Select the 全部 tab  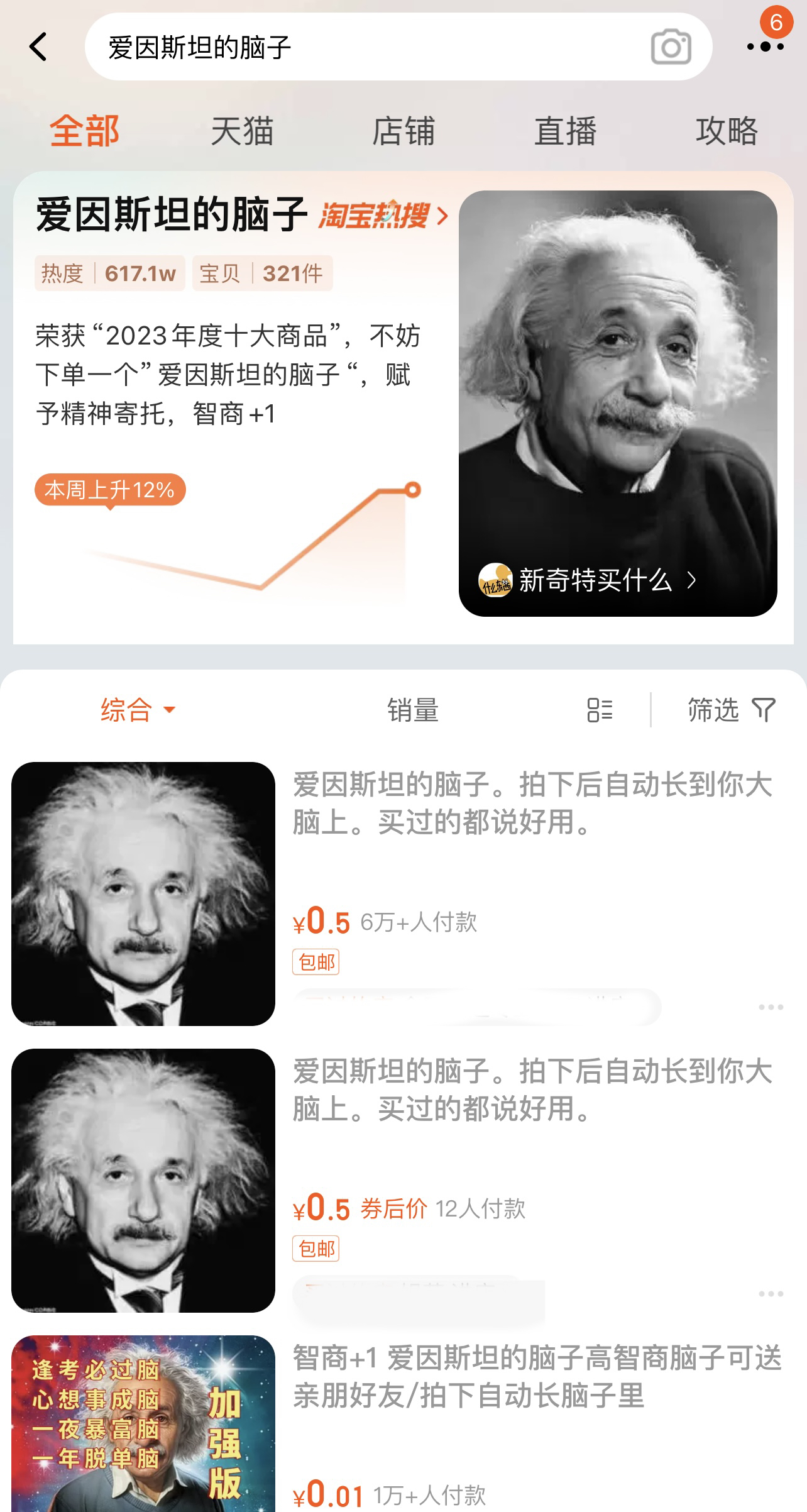tap(84, 131)
